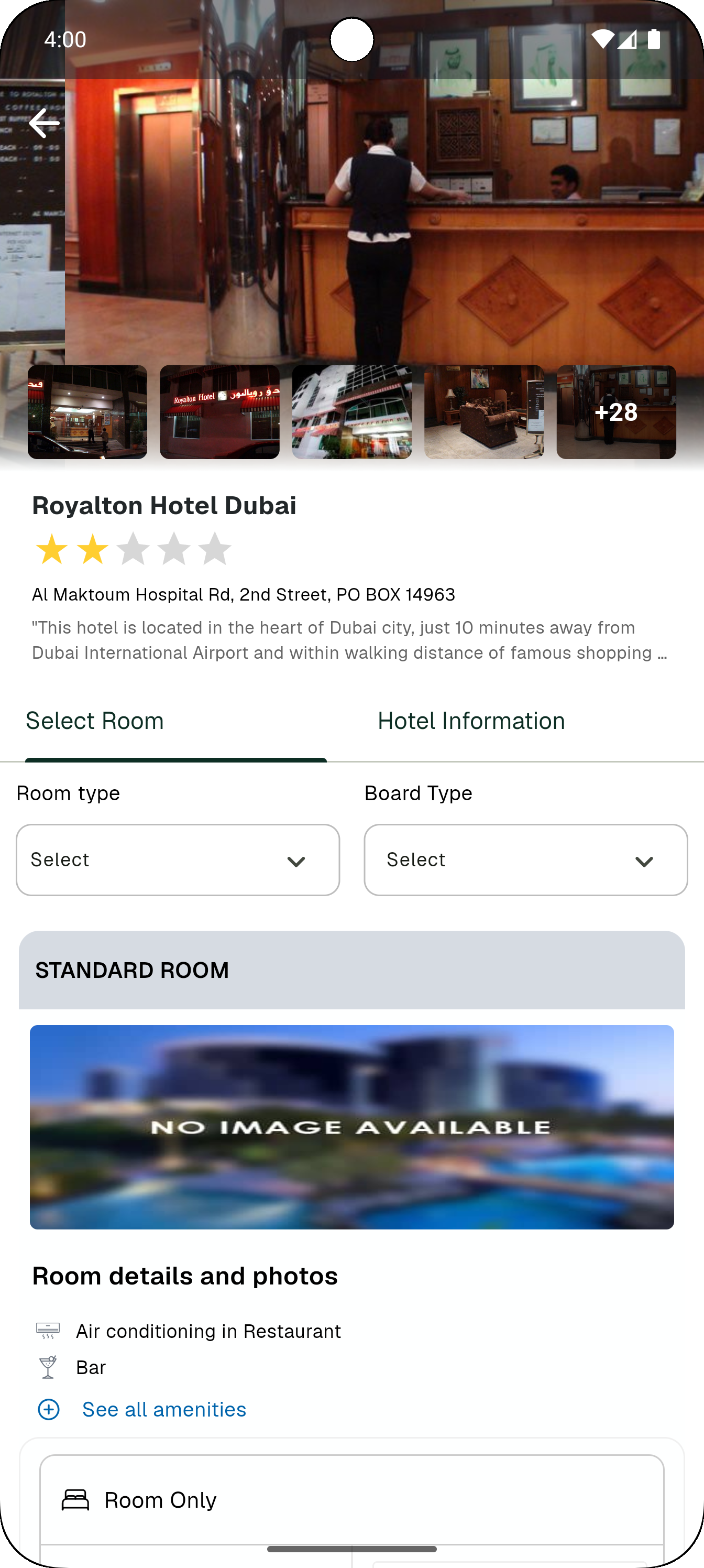The image size is (704, 1568).
Task: Open the Standard Room image
Action: point(351,1127)
